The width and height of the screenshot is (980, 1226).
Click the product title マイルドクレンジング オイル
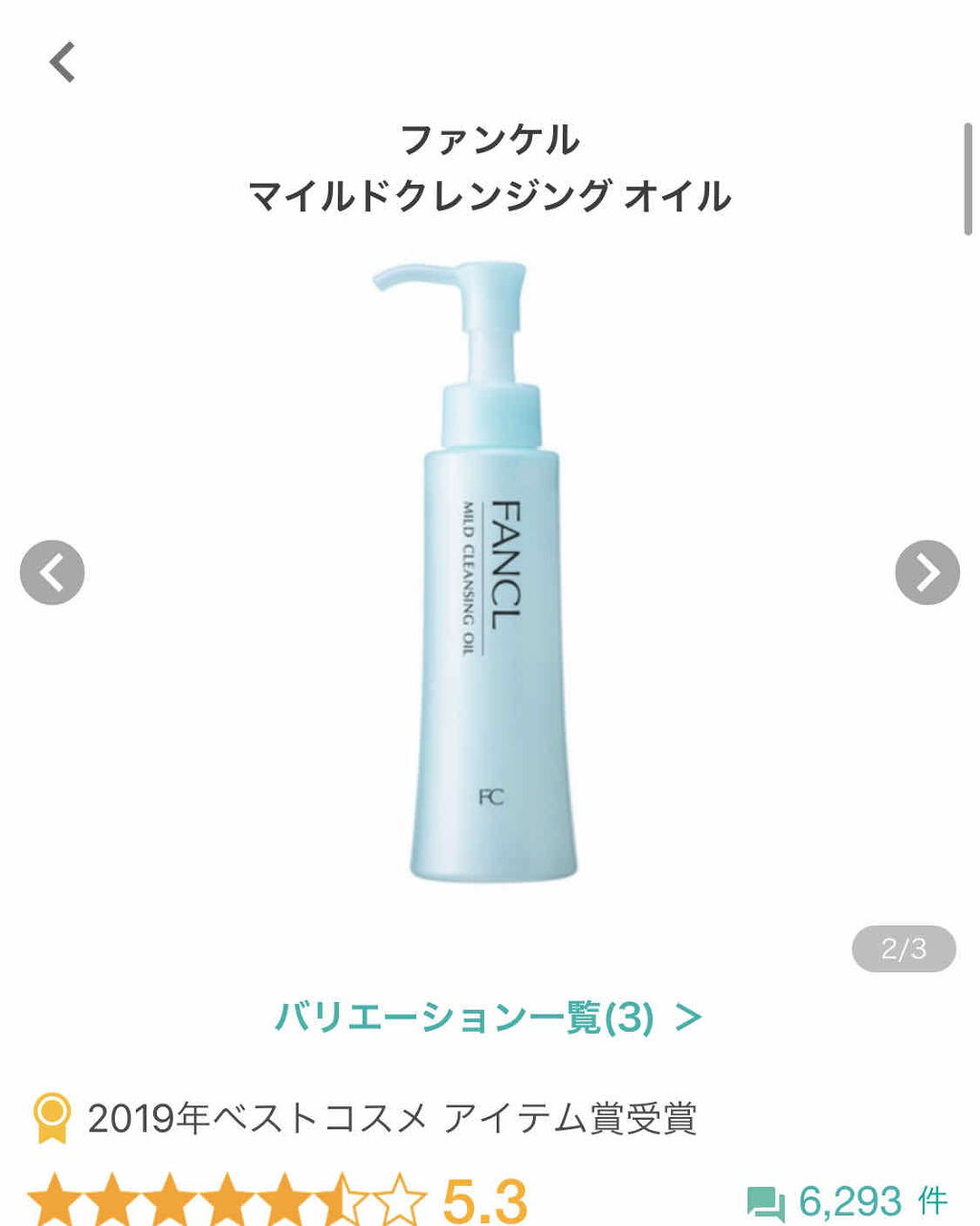490,195
